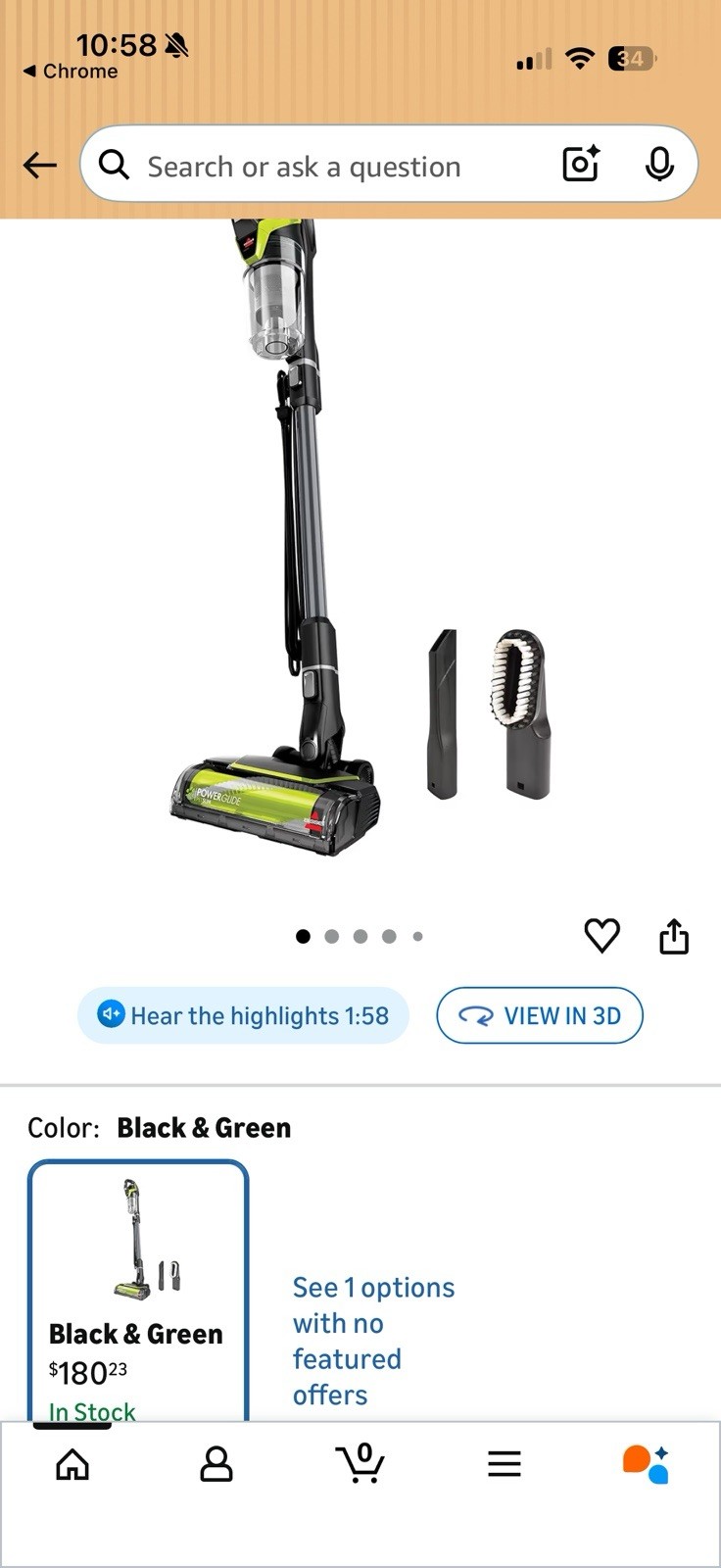The height and width of the screenshot is (1568, 721).
Task: Open the hamburger menu tab
Action: tap(504, 1464)
